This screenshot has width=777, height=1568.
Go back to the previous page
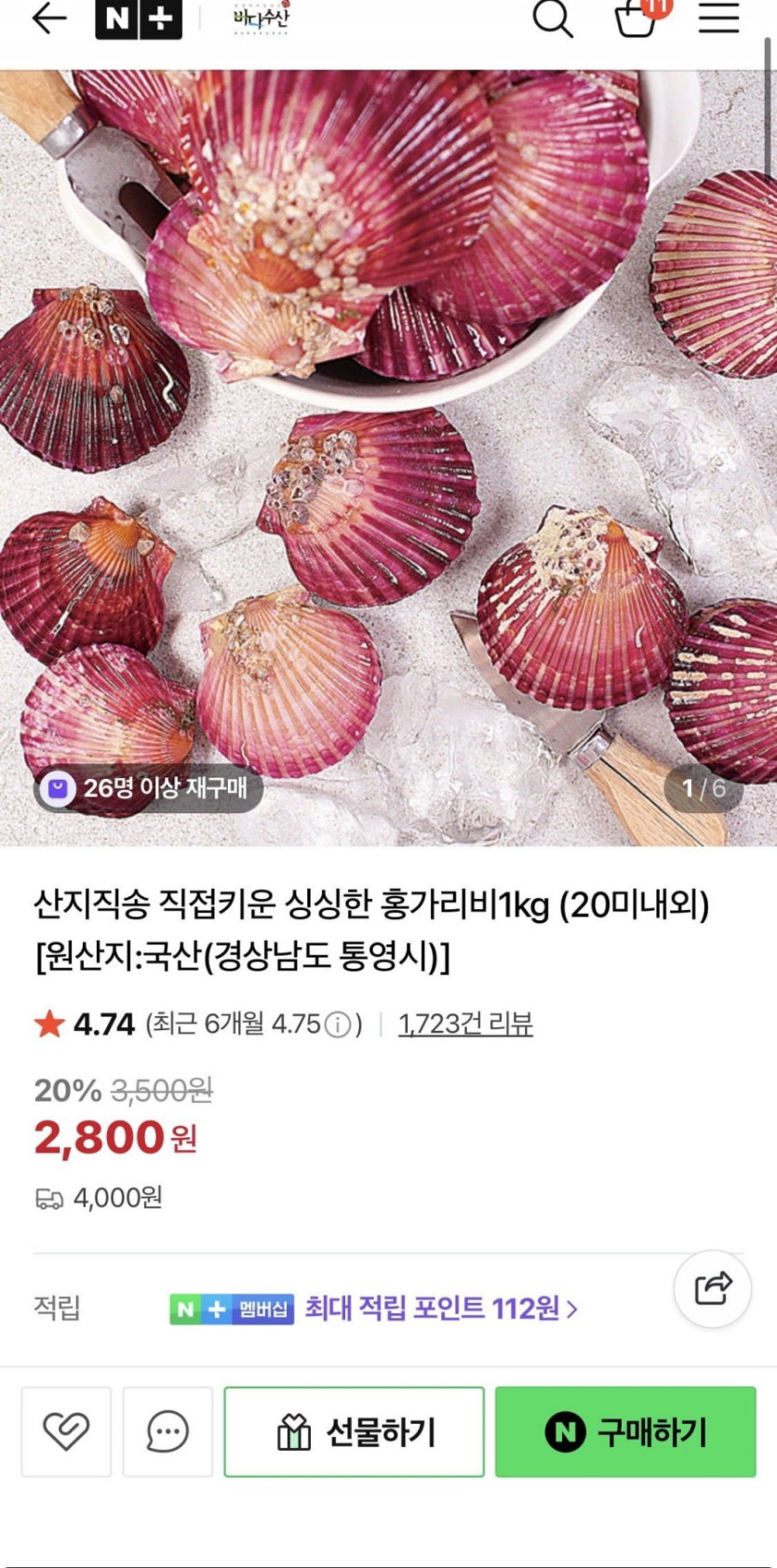click(x=48, y=18)
